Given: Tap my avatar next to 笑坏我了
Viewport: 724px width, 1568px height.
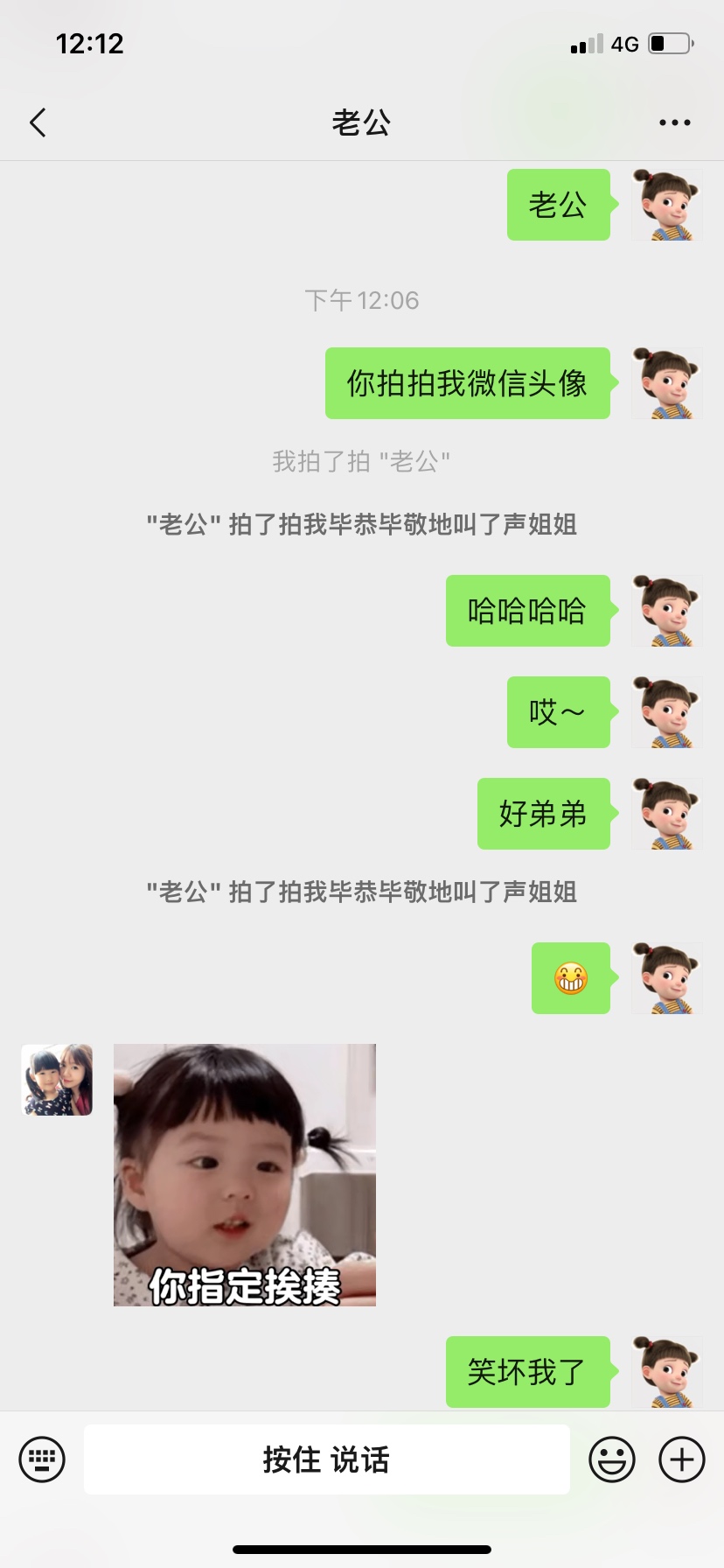Looking at the screenshot, I should [666, 1371].
